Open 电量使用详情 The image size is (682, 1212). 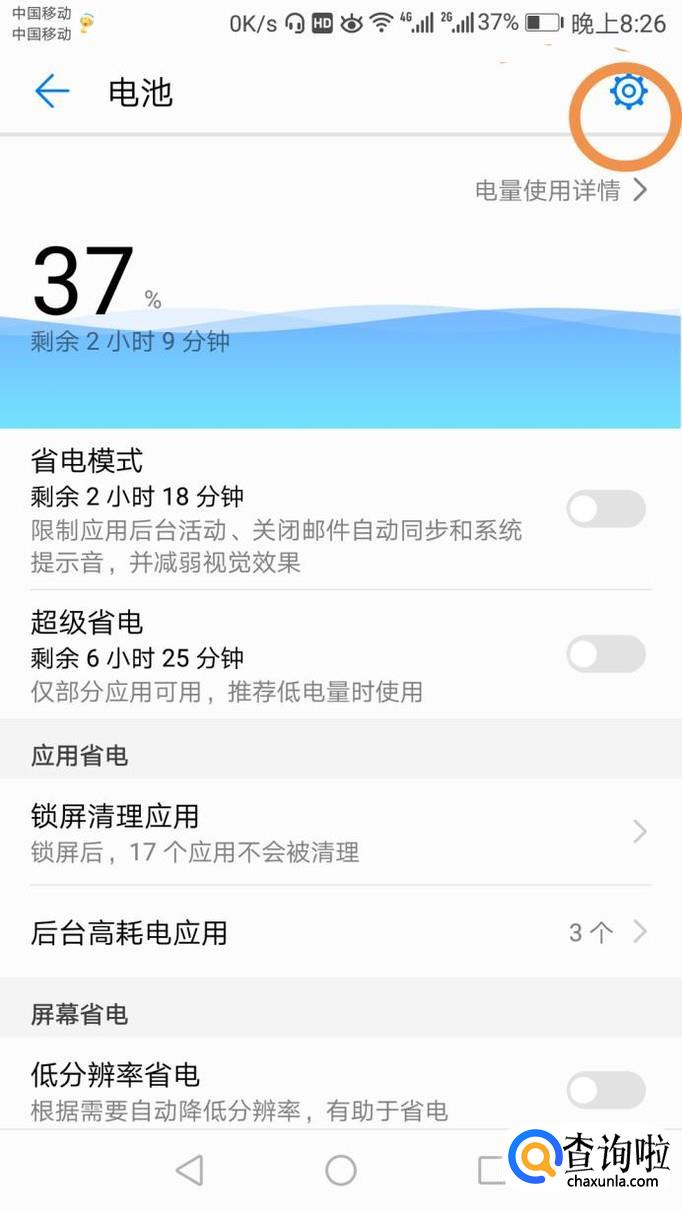(x=560, y=190)
